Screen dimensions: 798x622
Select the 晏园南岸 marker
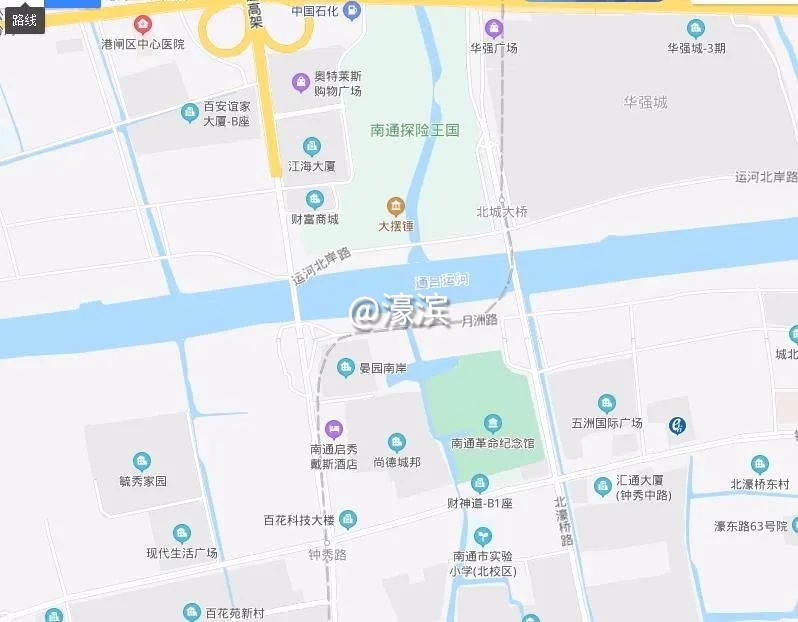[x=346, y=367]
